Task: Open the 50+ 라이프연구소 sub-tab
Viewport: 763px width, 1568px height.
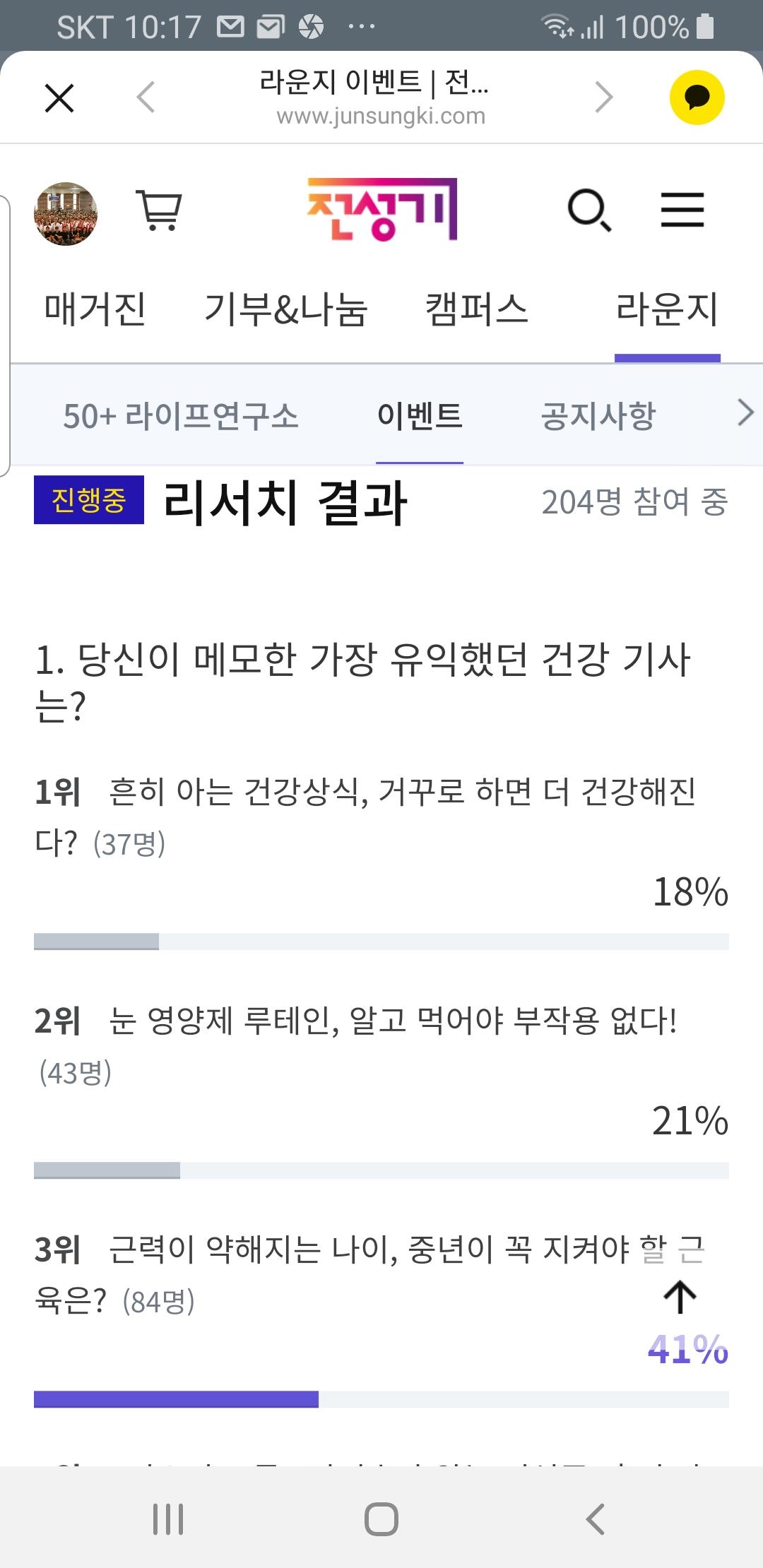Action: point(181,416)
